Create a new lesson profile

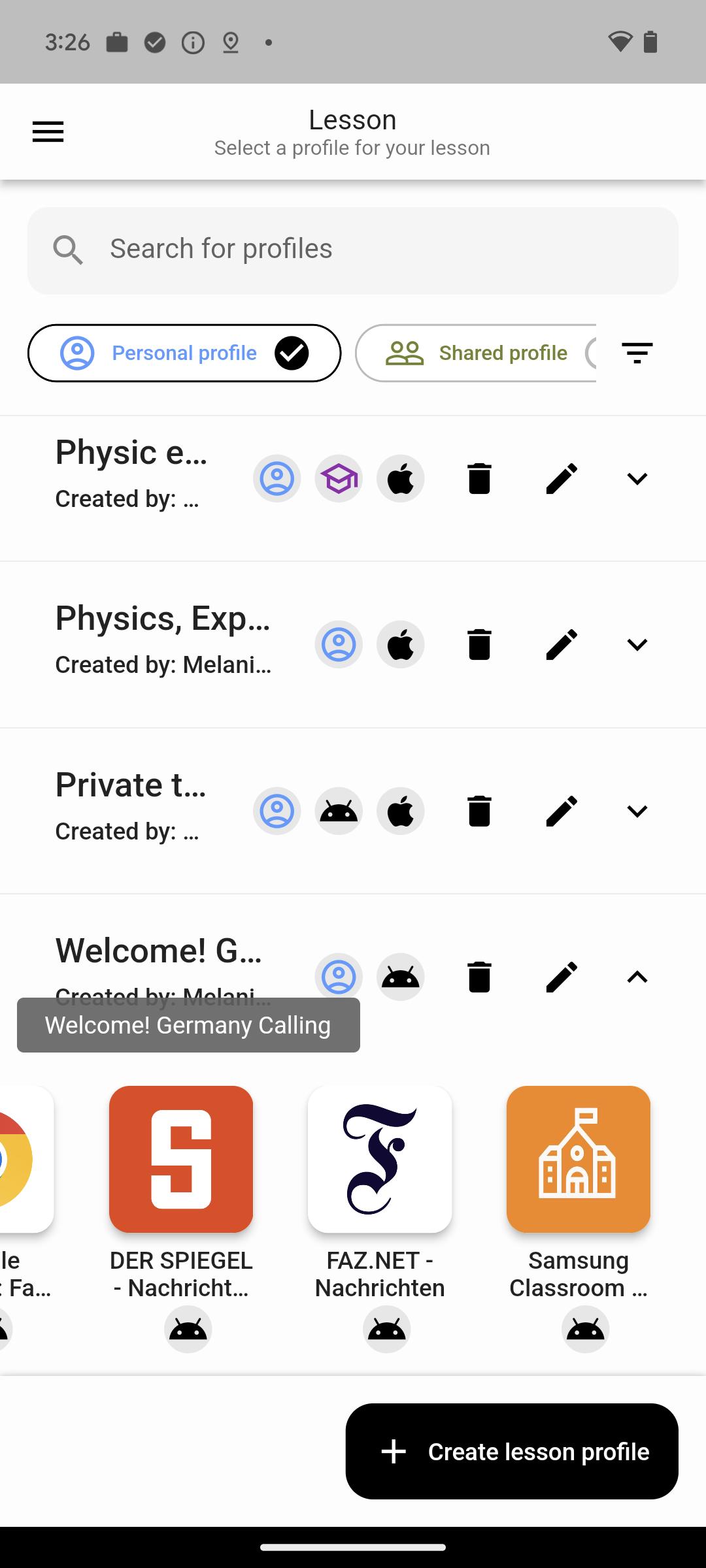(512, 1451)
